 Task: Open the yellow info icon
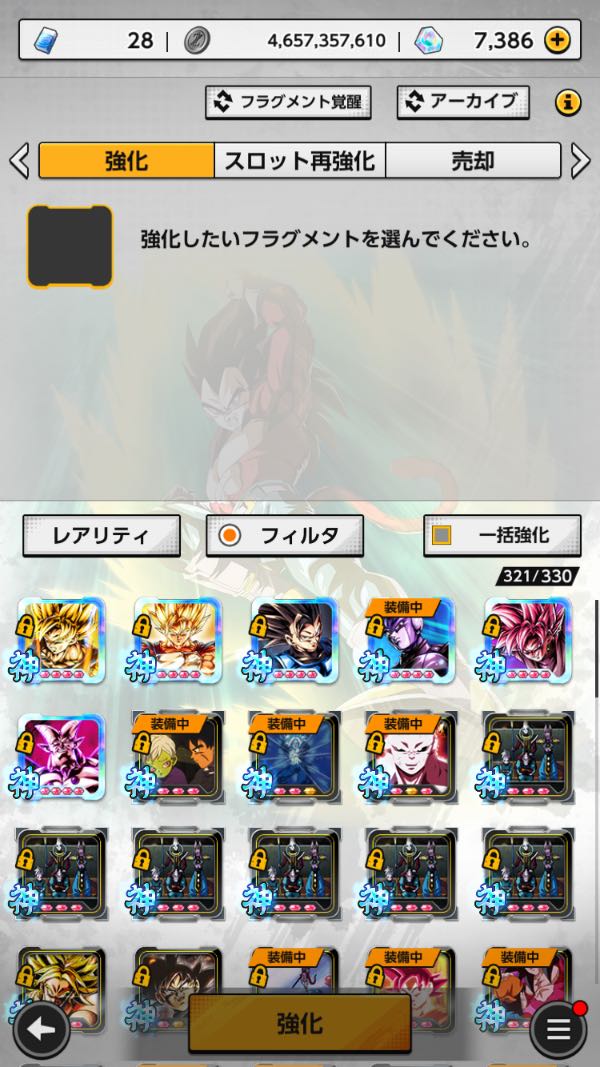567,101
